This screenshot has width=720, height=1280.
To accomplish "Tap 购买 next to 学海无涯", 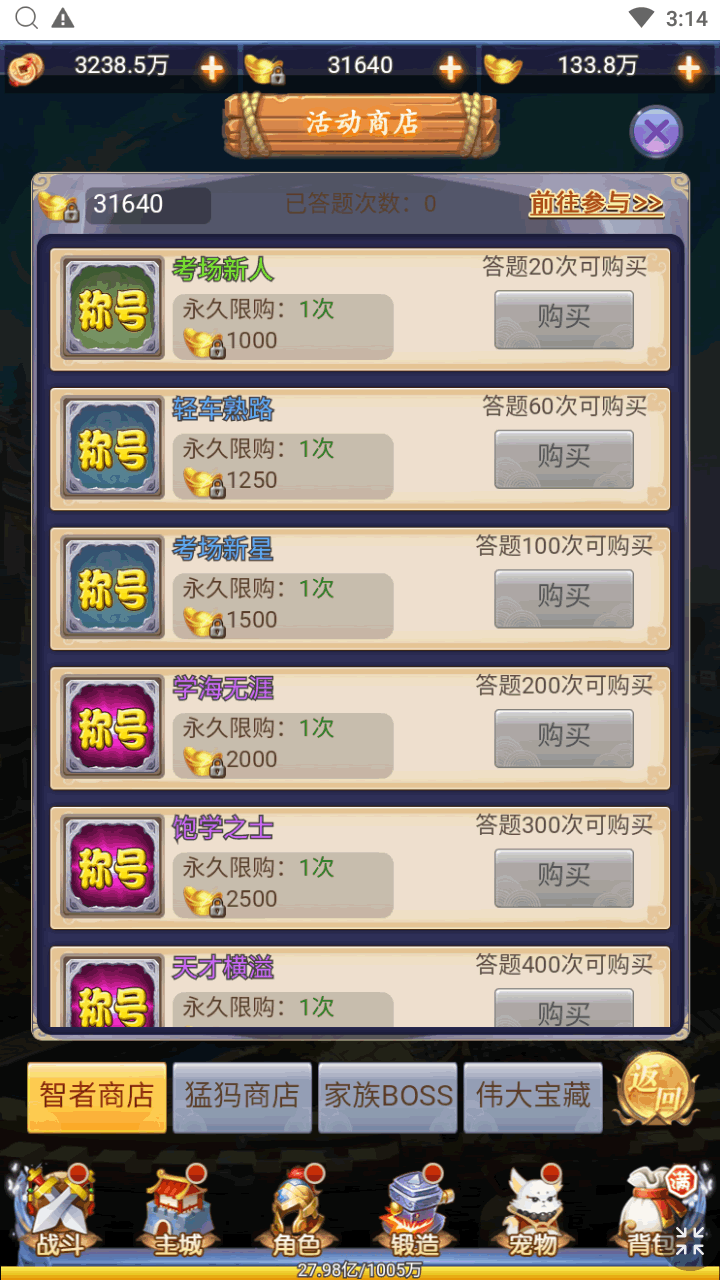I will (564, 738).
